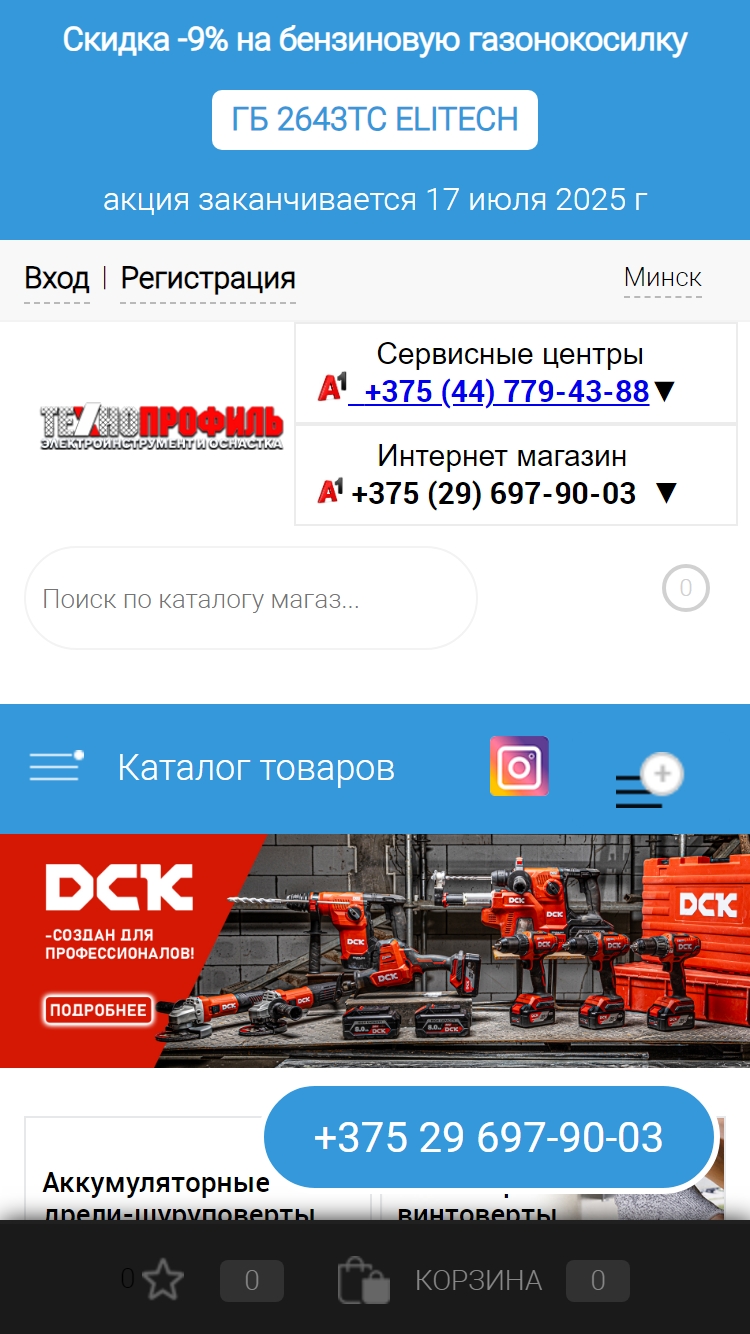
Task: Expand the Сервисные центры phone list arrow
Action: (665, 391)
